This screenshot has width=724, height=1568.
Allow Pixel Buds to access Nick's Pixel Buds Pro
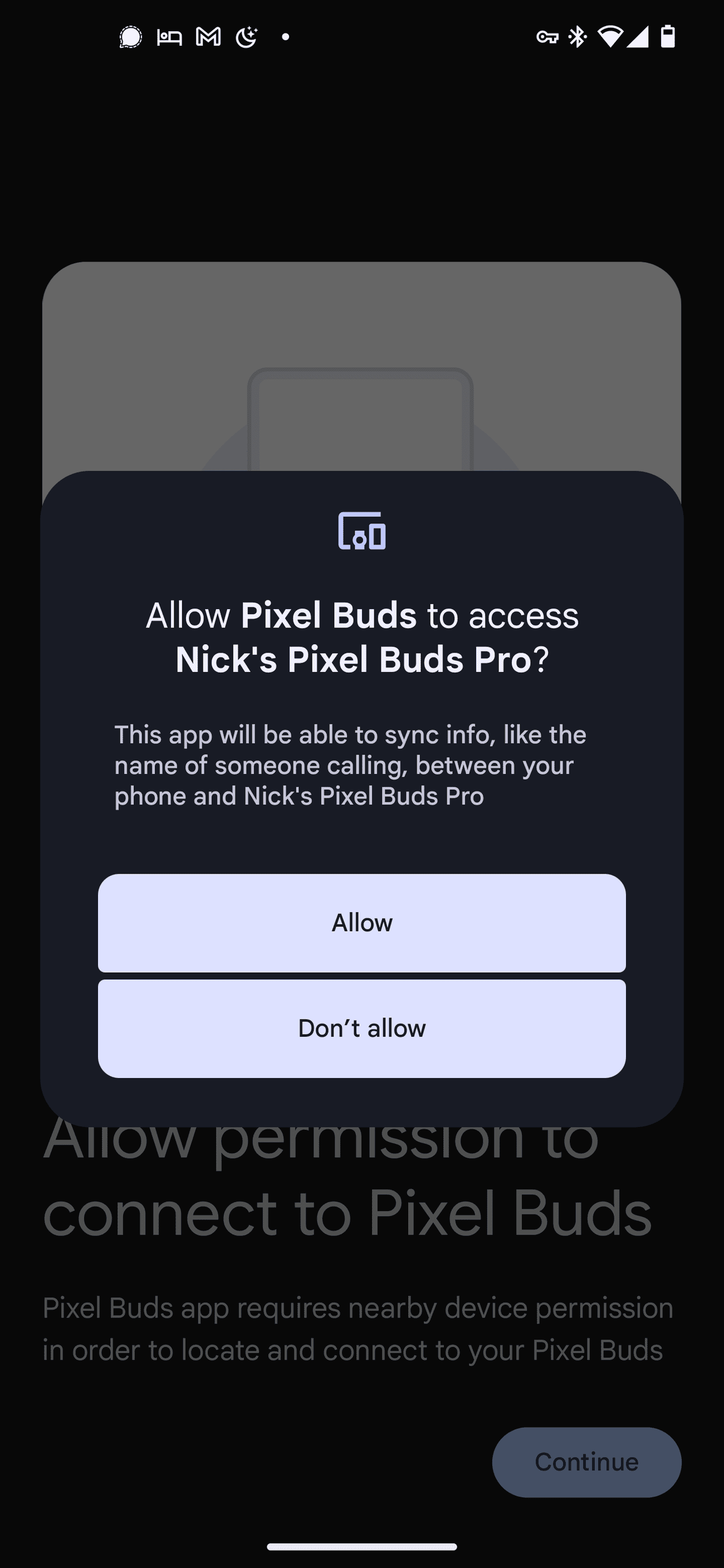click(361, 922)
